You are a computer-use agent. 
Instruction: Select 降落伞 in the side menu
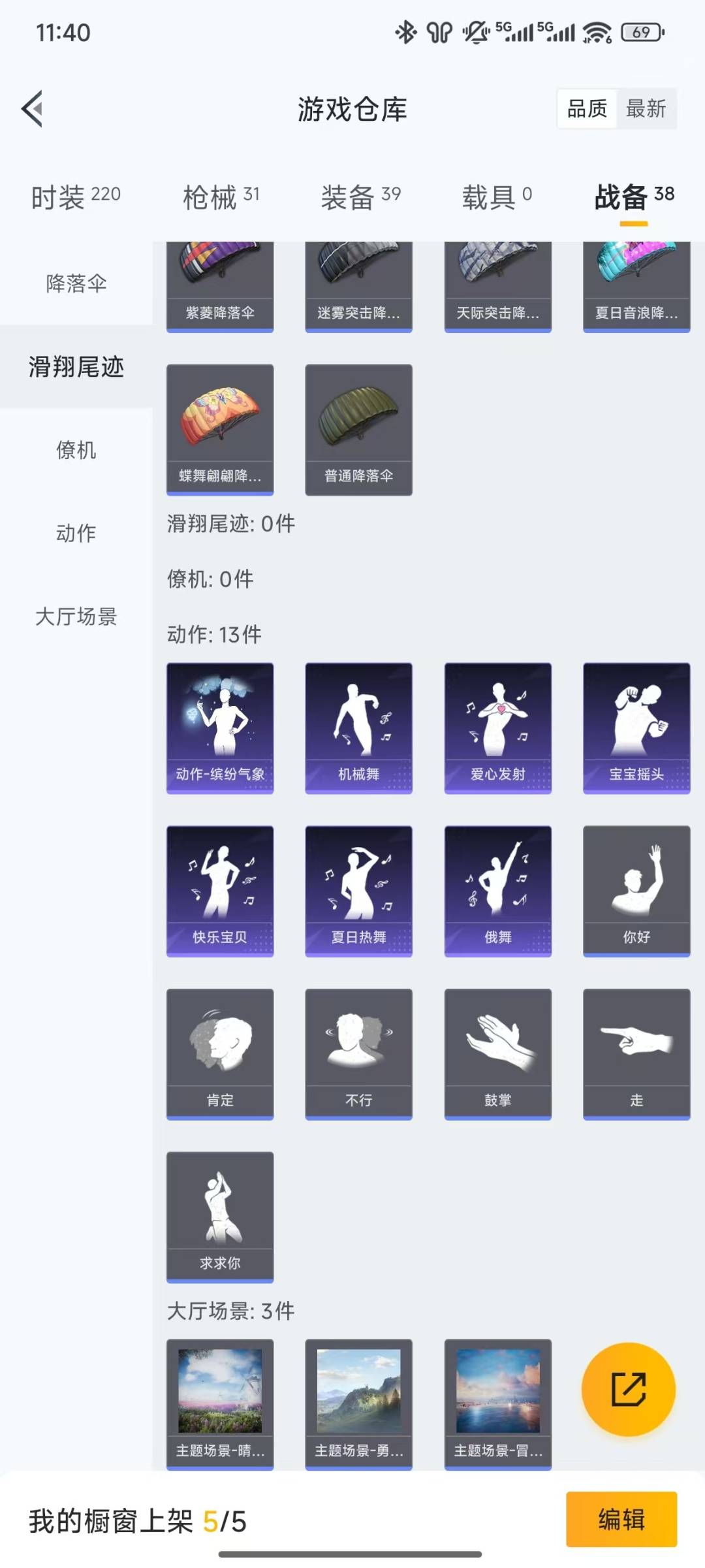[76, 283]
